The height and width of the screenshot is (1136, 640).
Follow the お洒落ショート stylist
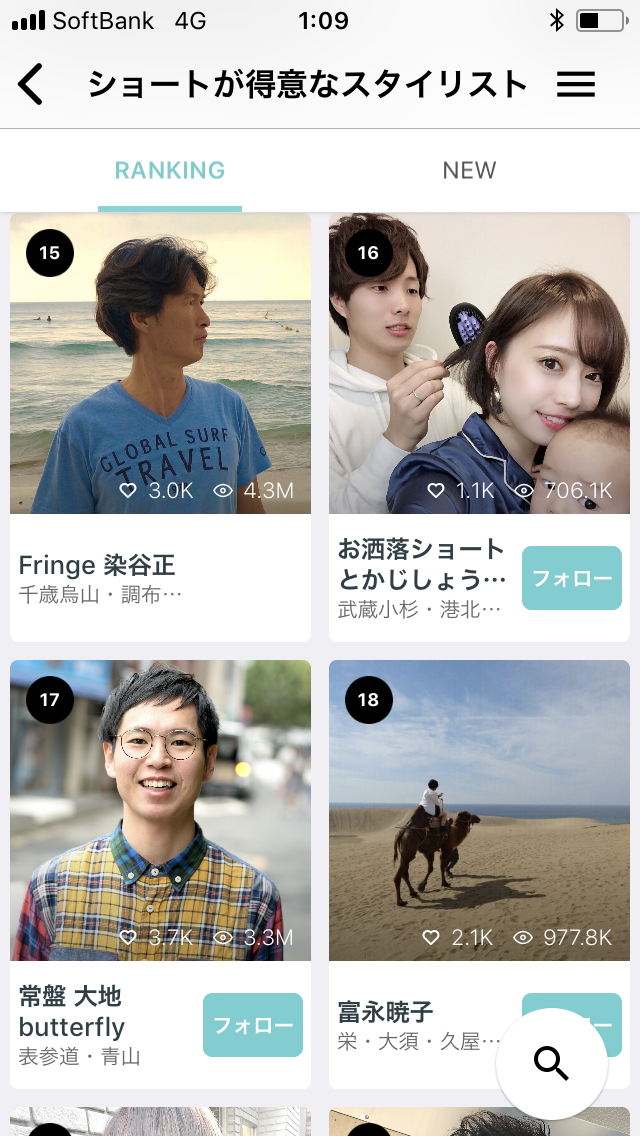pyautogui.click(x=571, y=578)
